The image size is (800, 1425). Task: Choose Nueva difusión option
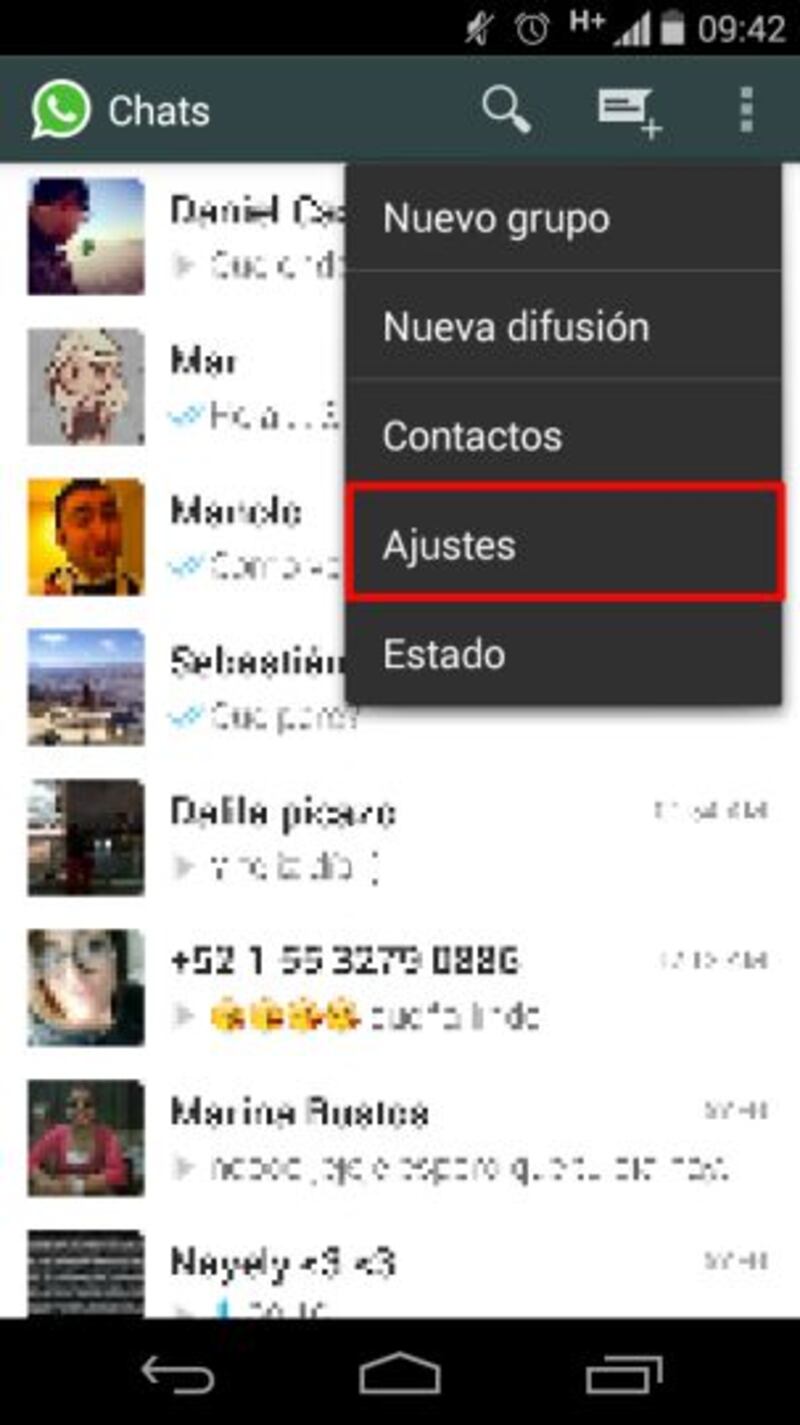coord(563,327)
